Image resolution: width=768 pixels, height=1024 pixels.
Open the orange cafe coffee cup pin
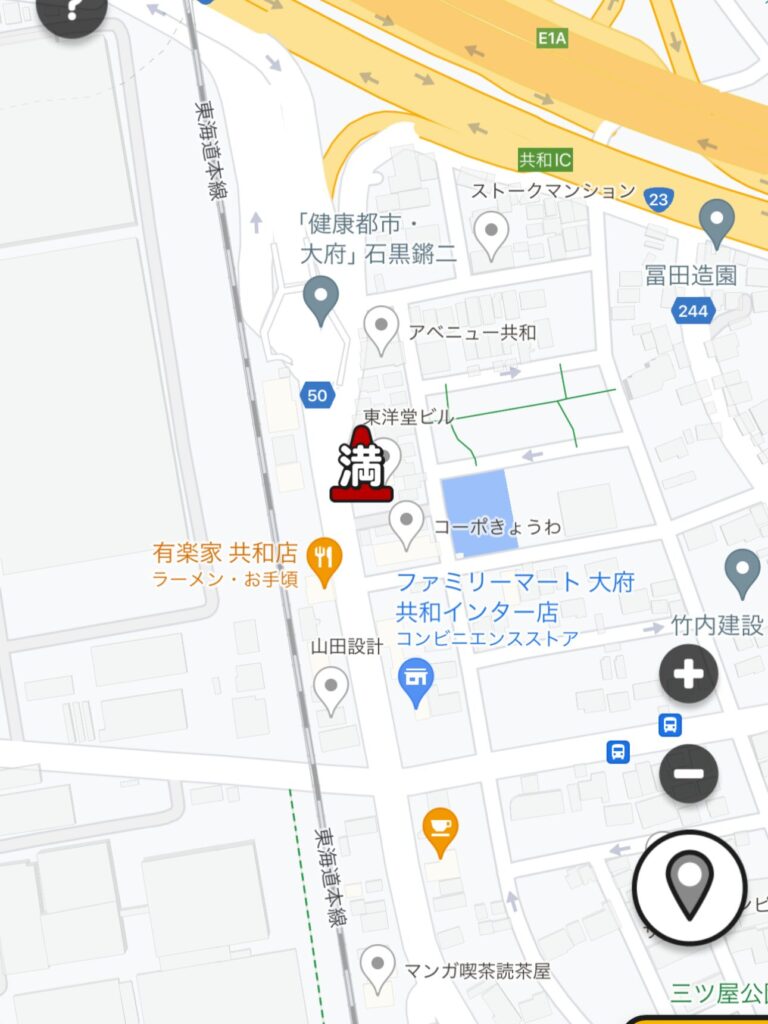(x=440, y=829)
